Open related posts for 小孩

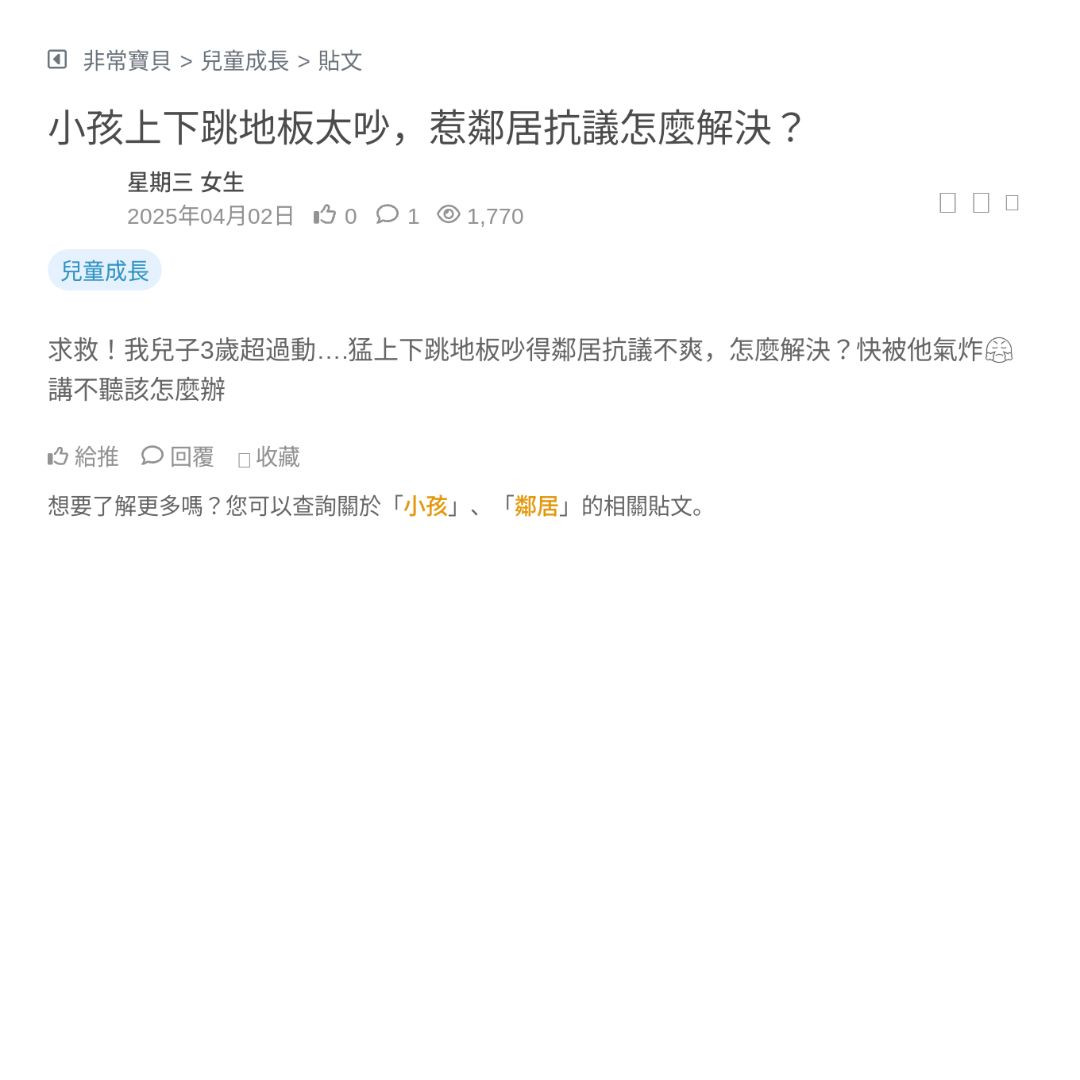click(425, 506)
